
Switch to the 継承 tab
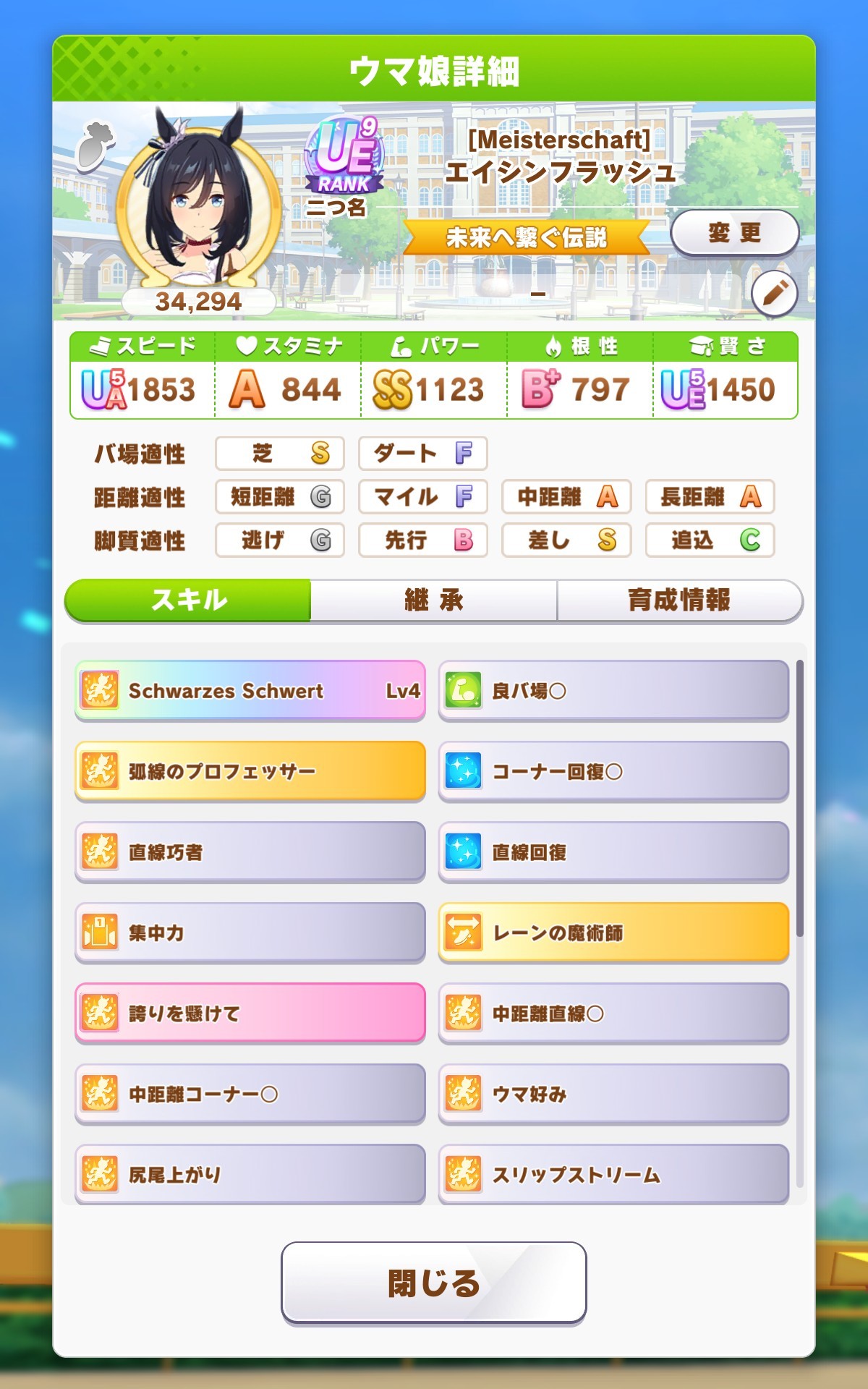433,600
